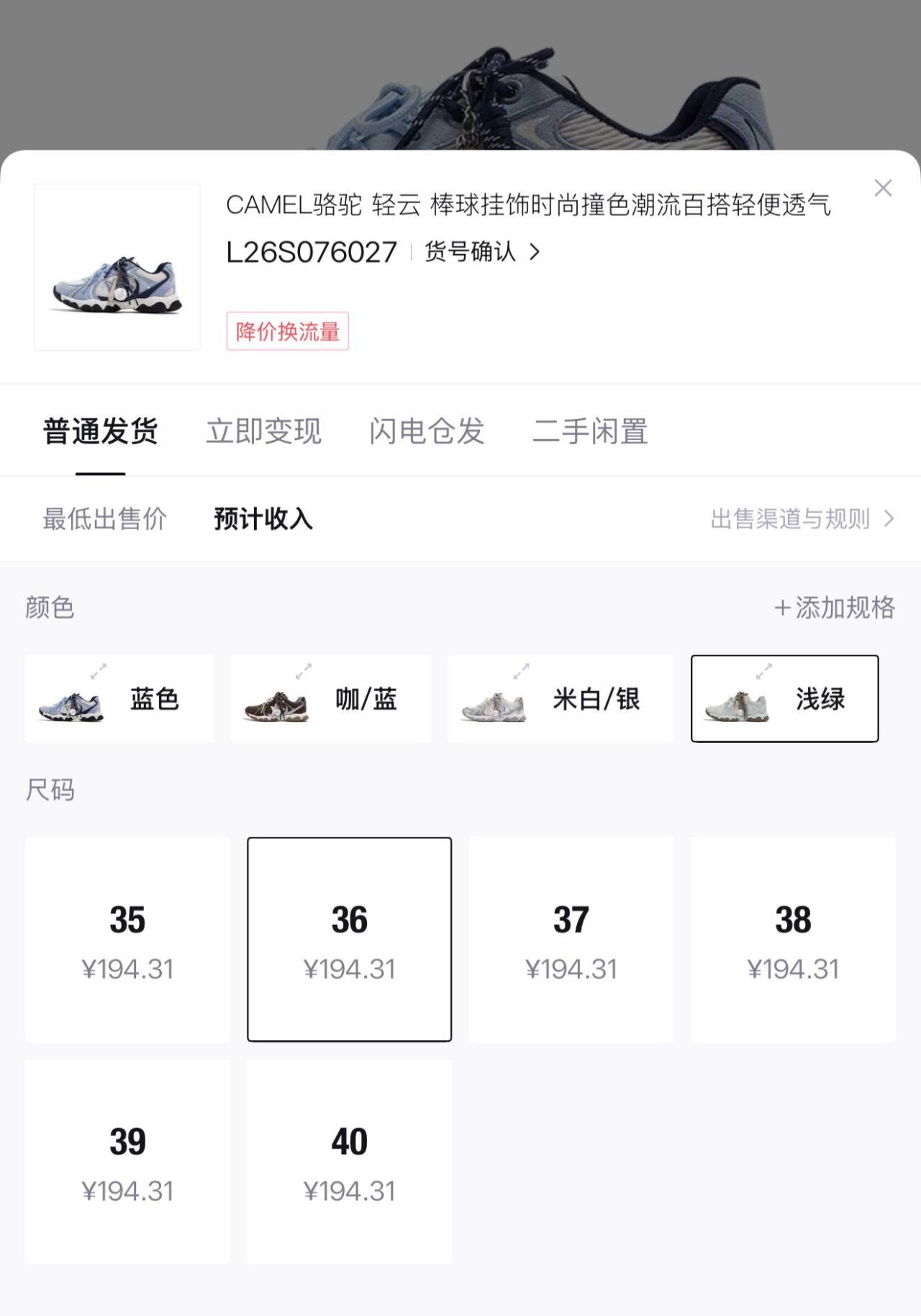Close the product listing sheet
The image size is (921, 1316).
click(x=883, y=189)
